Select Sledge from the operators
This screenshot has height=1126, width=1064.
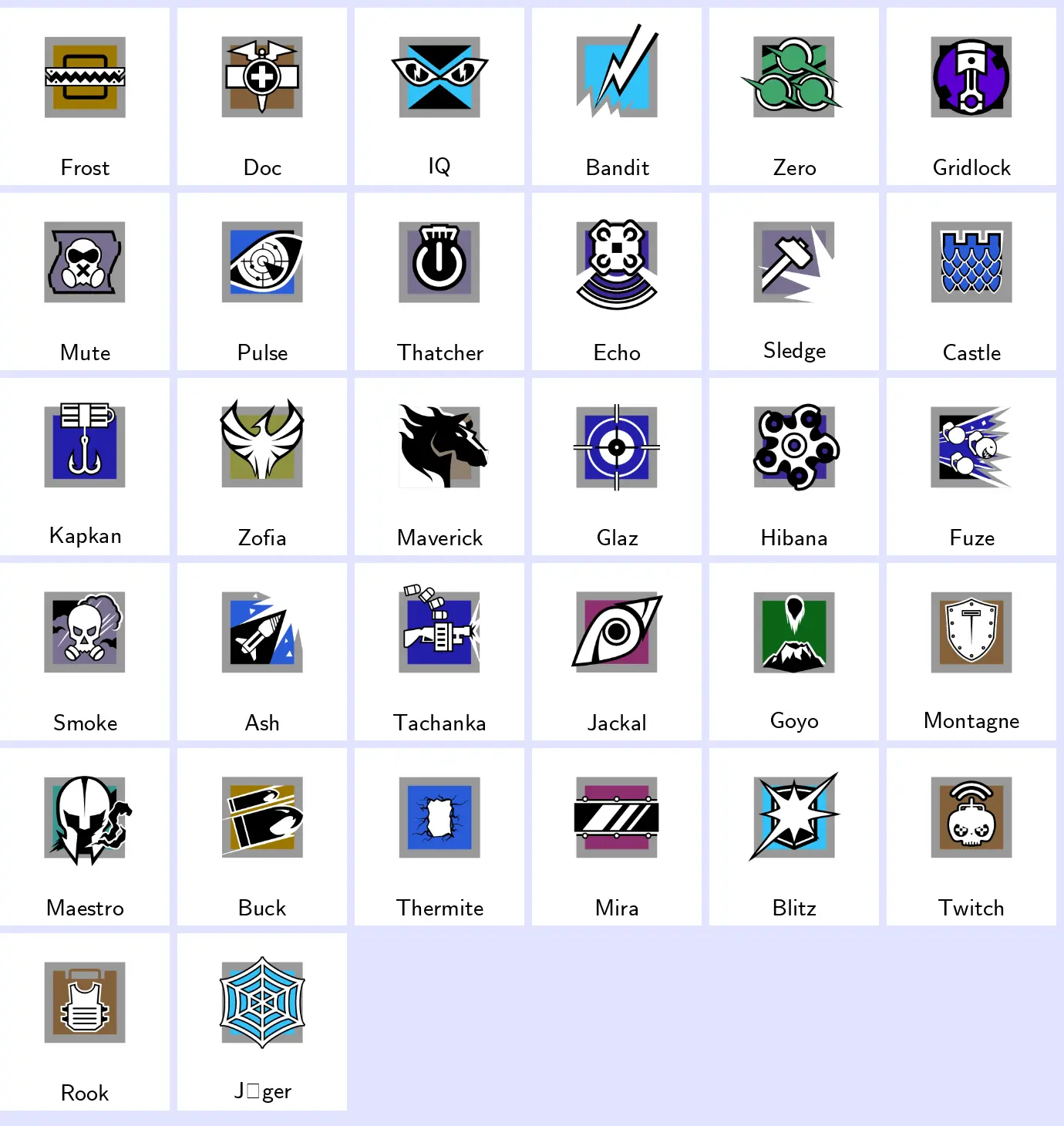click(794, 281)
